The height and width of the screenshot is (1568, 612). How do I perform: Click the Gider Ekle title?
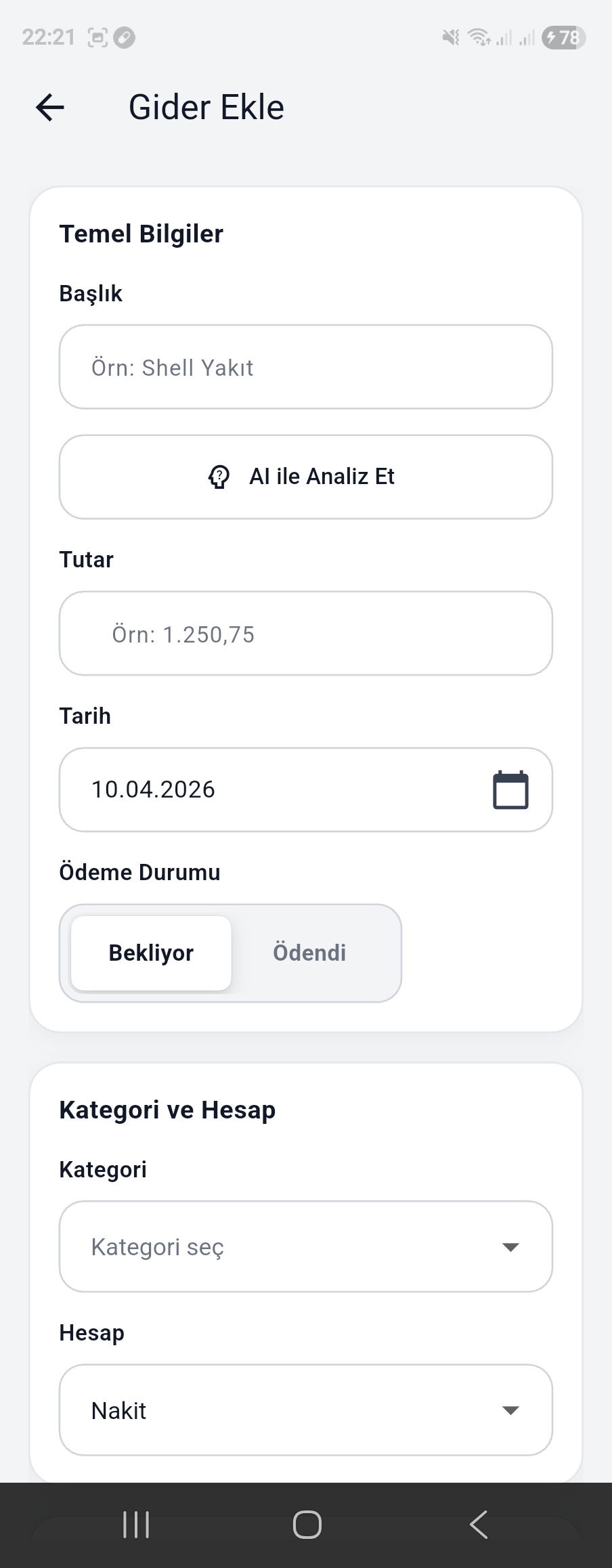(x=206, y=106)
